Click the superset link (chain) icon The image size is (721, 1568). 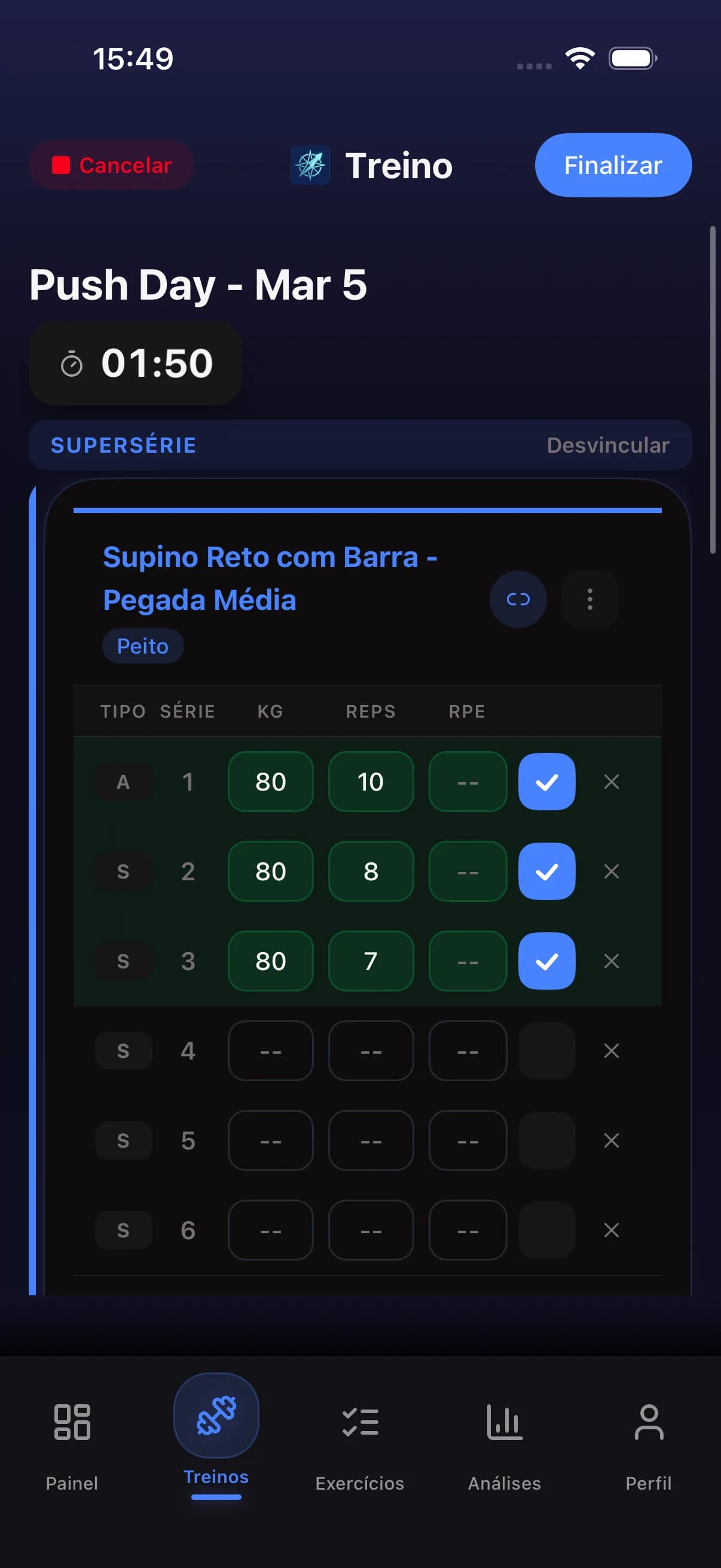(518, 600)
